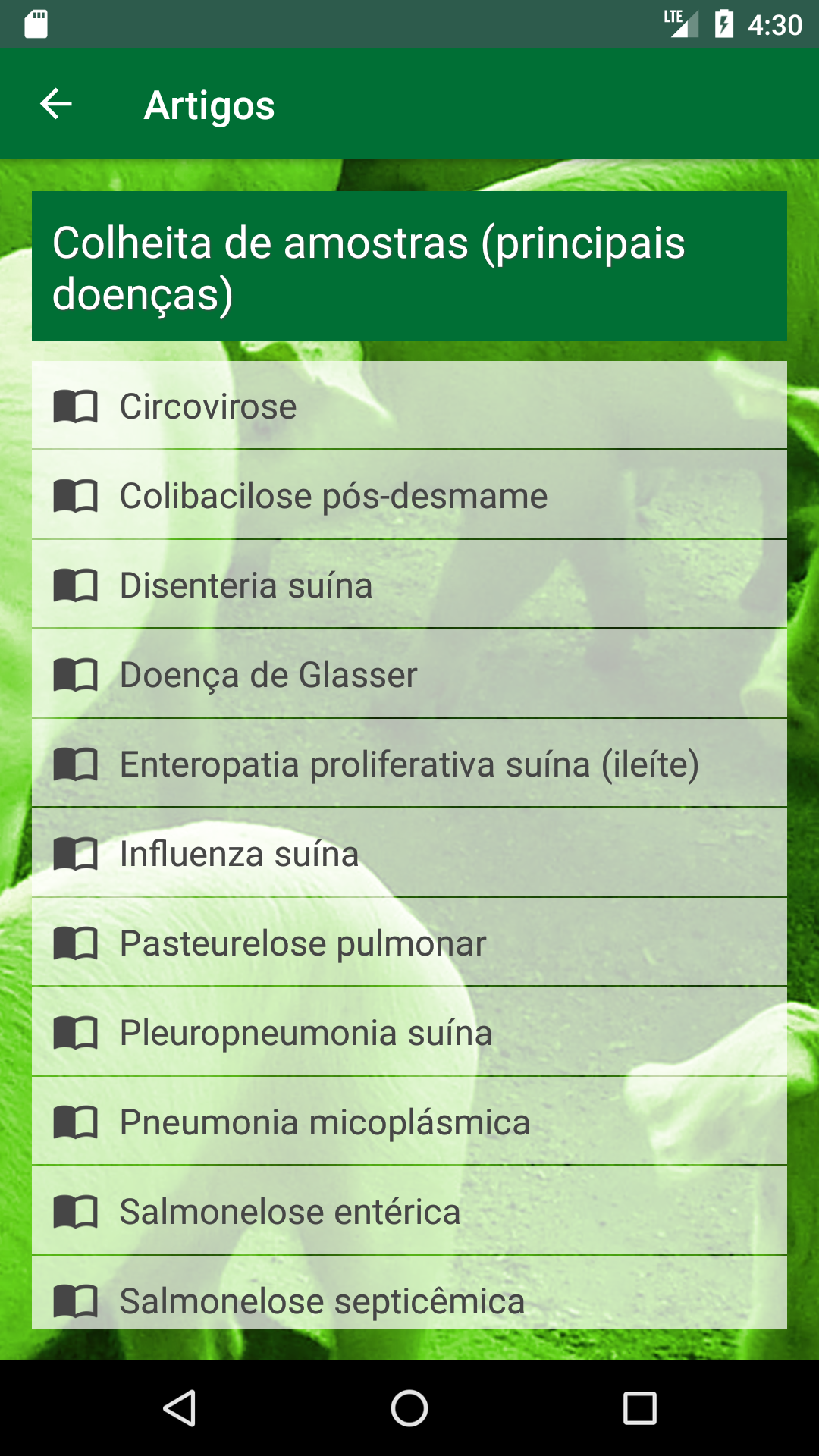This screenshot has height=1456, width=819.
Task: Select Salmonelose septicêmica
Action: pyautogui.click(x=409, y=1293)
